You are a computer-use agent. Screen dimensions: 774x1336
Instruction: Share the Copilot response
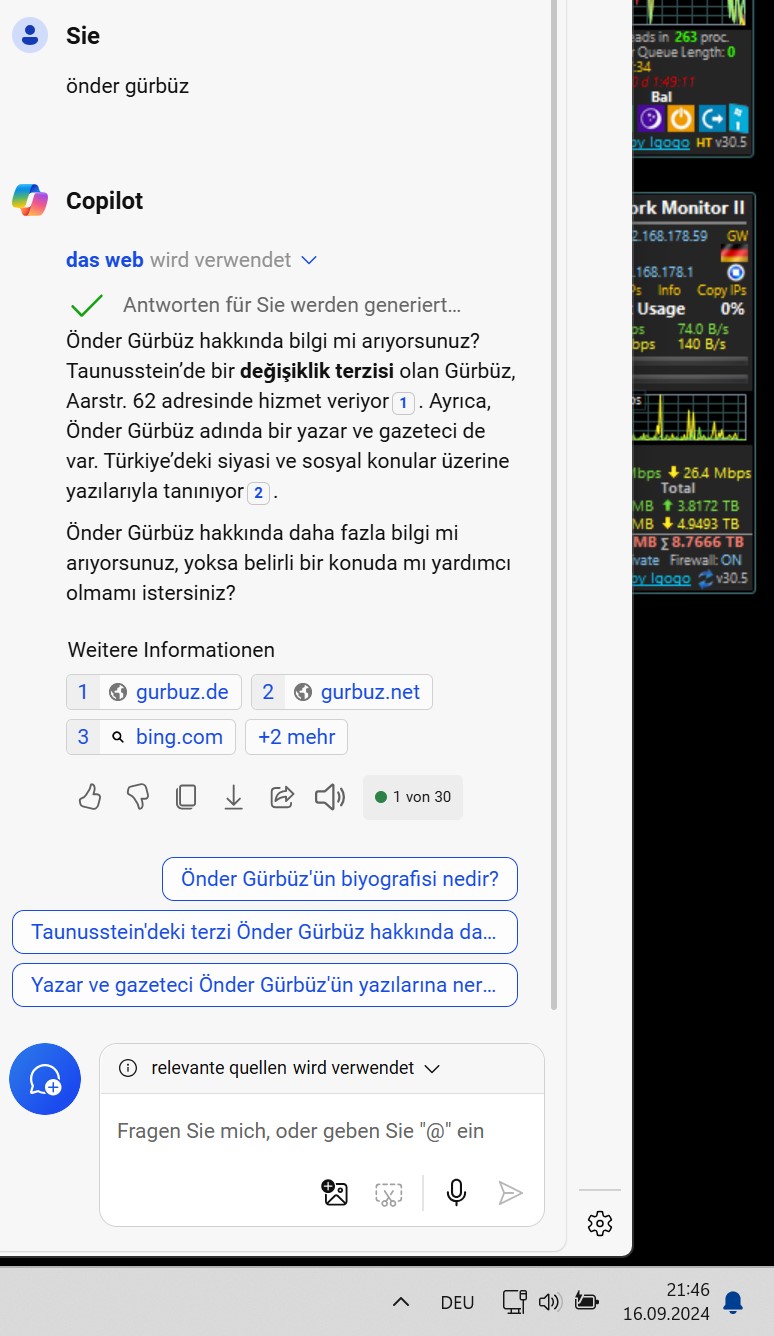[282, 797]
